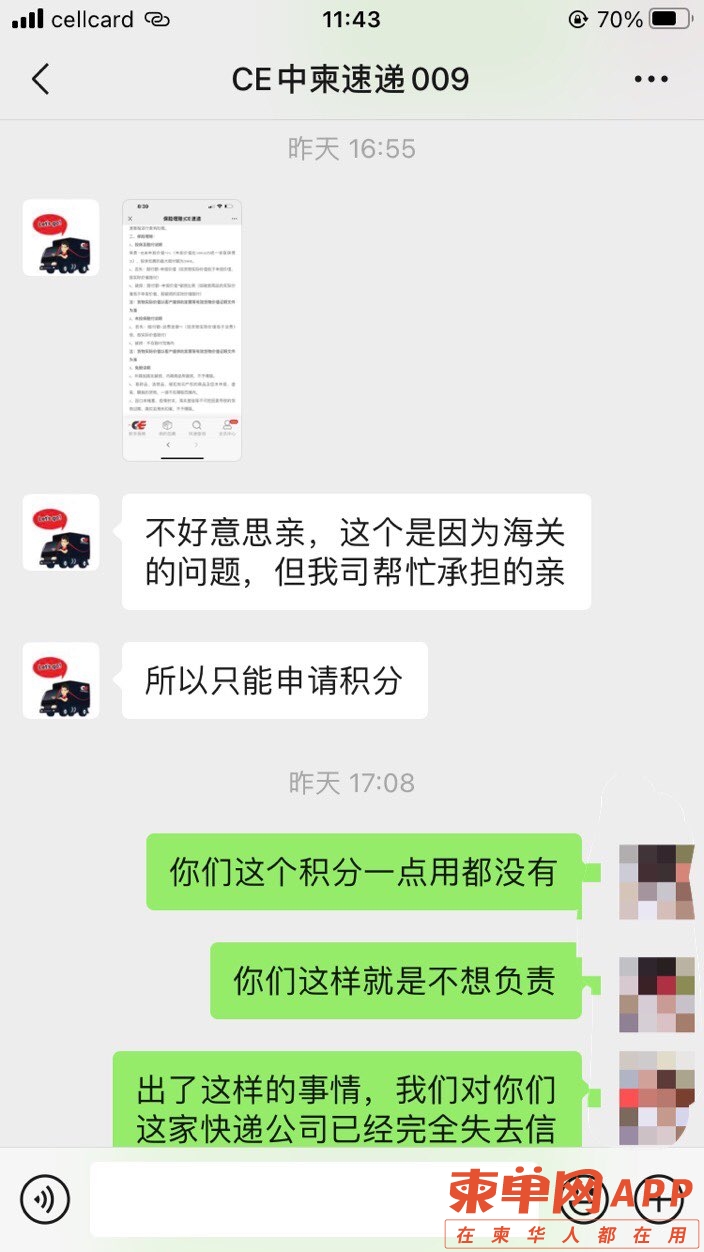Go back from CE中柬速递 chat

coord(40,79)
